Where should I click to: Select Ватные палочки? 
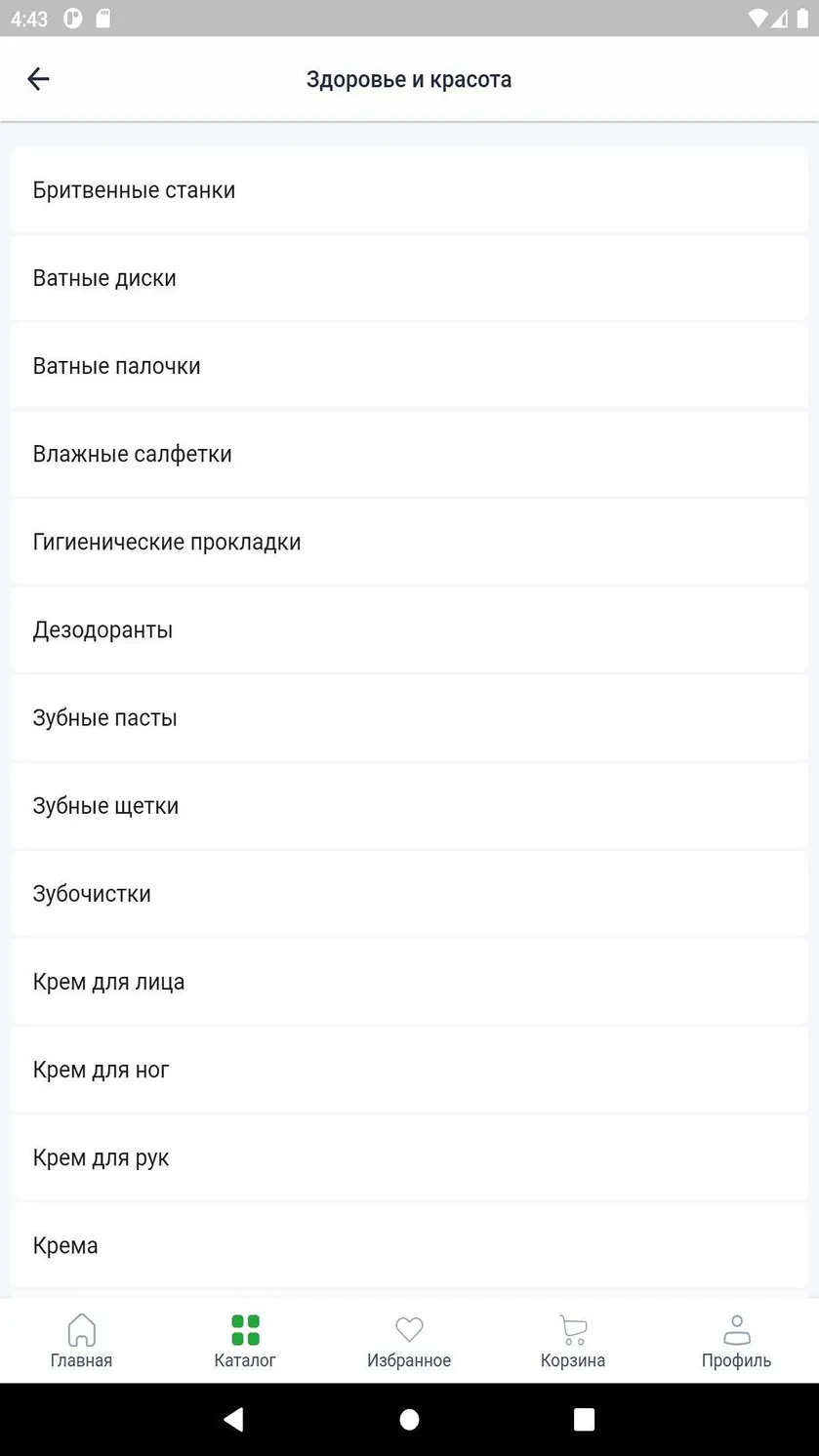coord(409,366)
